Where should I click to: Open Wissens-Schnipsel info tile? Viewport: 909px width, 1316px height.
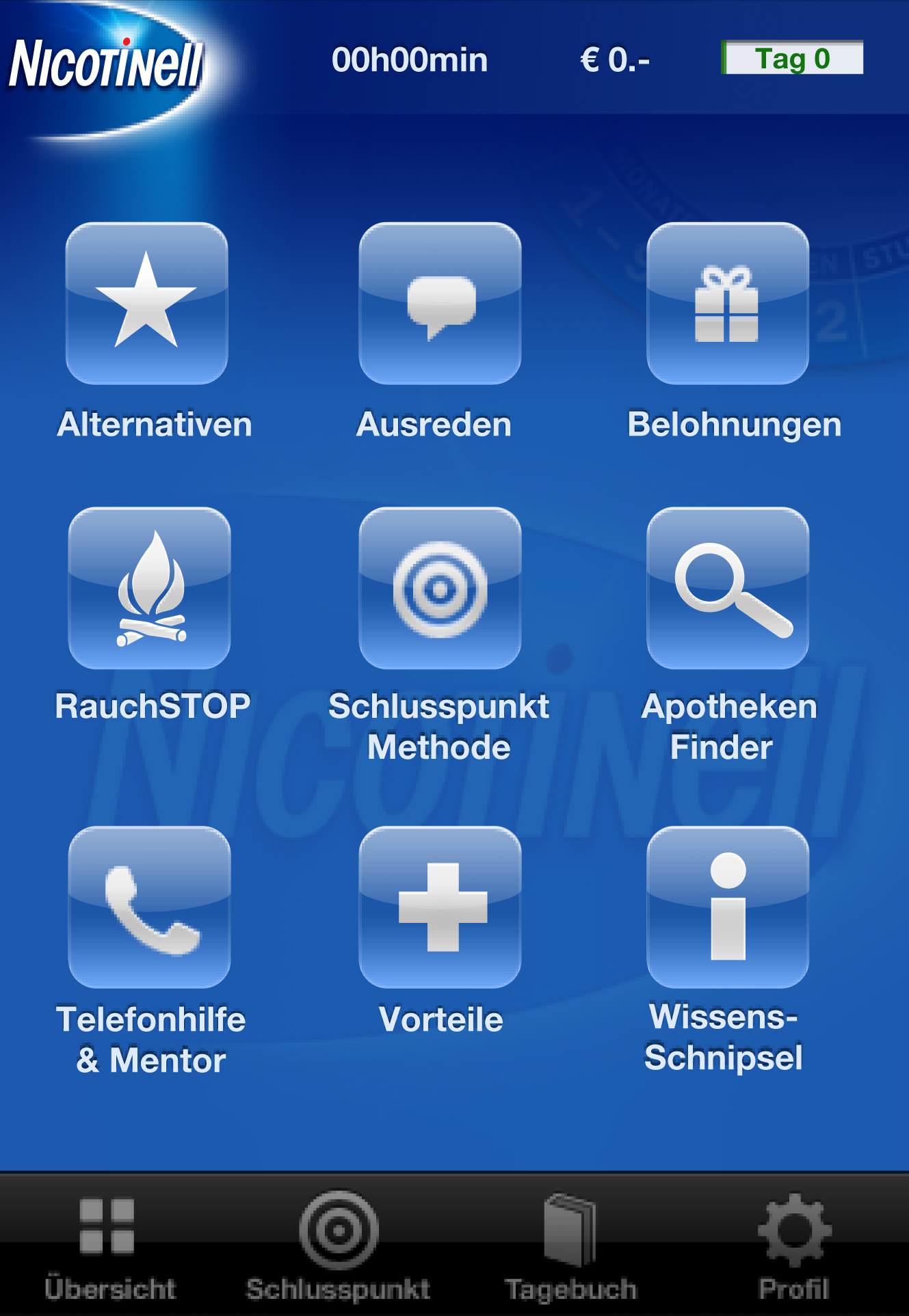728,907
